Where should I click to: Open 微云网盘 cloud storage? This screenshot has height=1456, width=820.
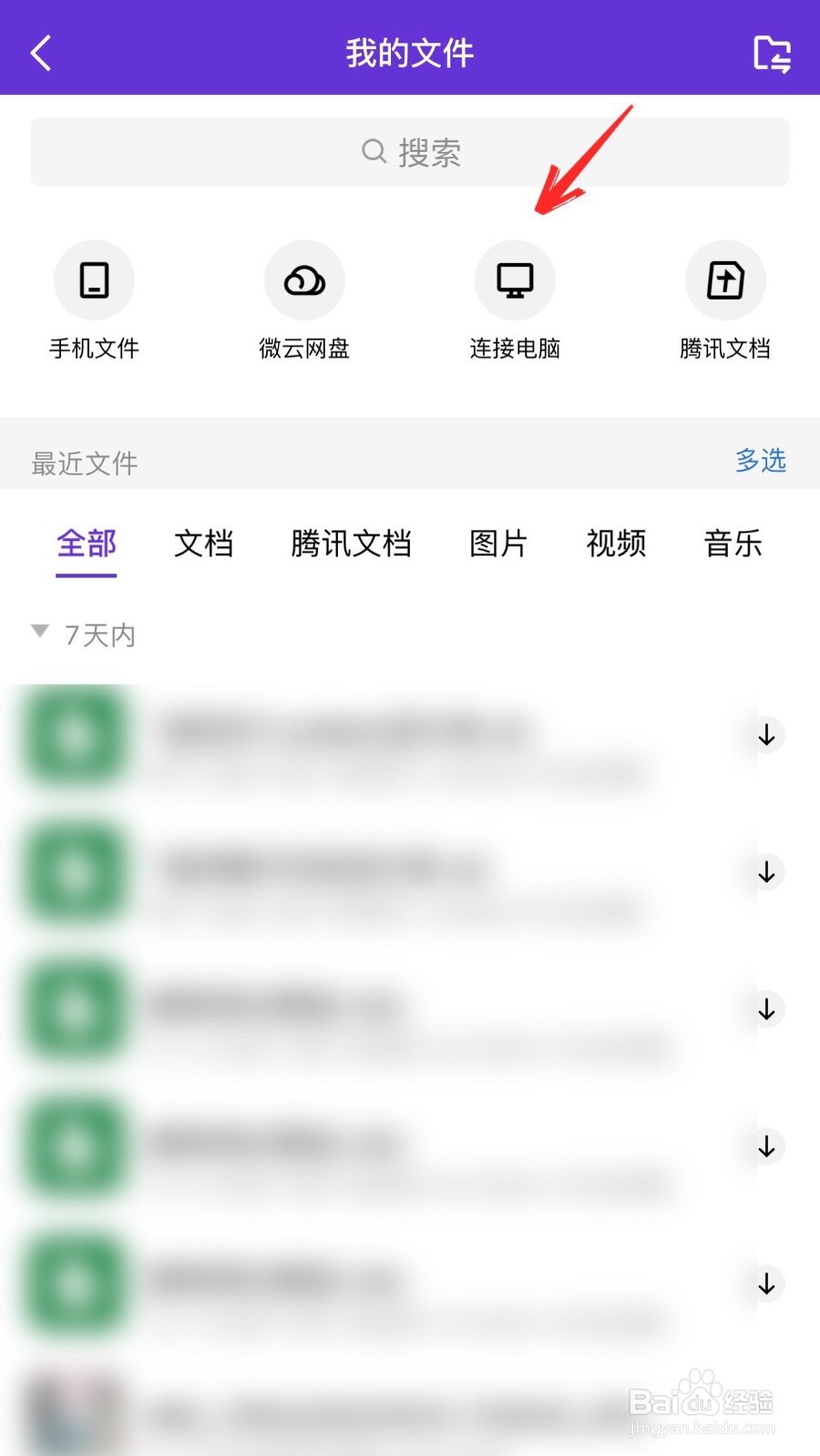[x=303, y=280]
